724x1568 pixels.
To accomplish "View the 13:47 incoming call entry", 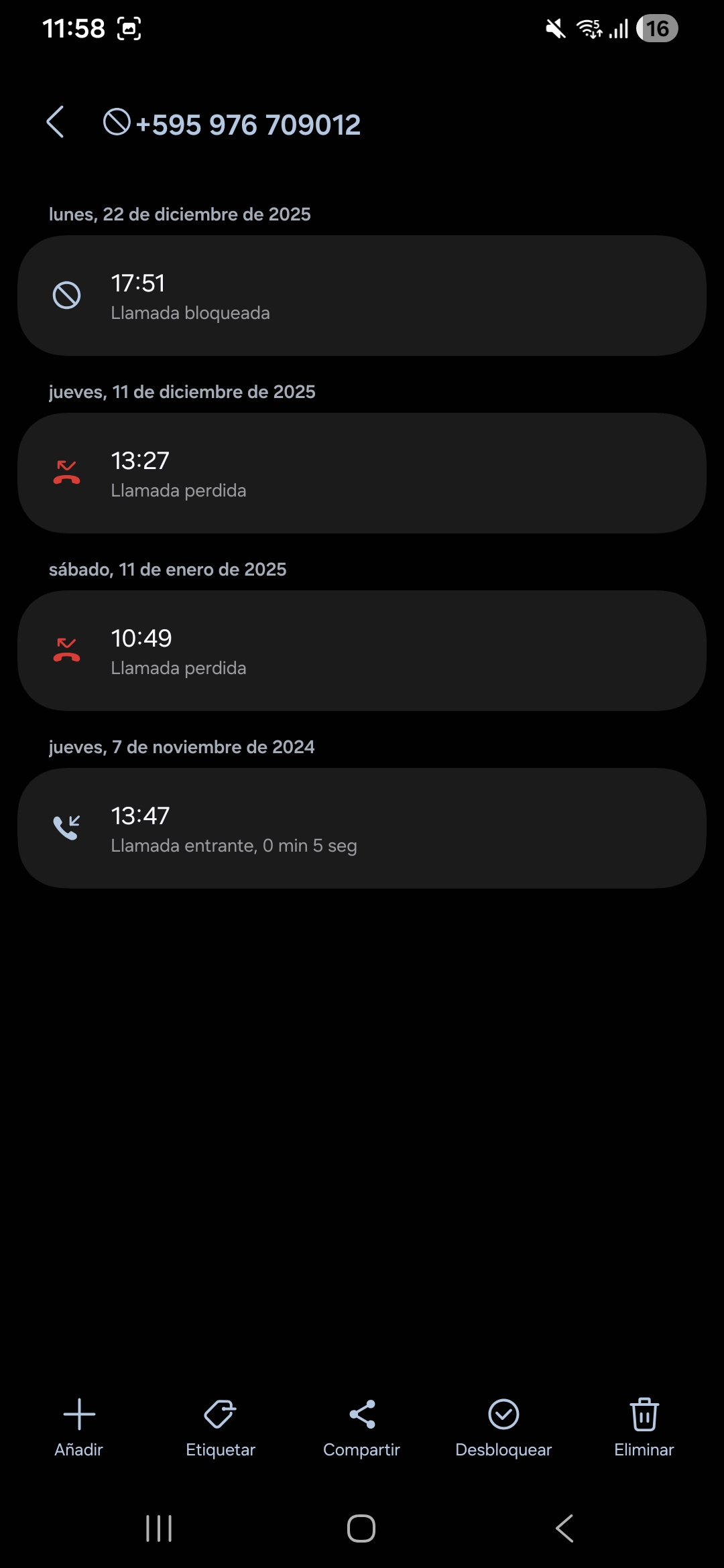I will pyautogui.click(x=362, y=828).
